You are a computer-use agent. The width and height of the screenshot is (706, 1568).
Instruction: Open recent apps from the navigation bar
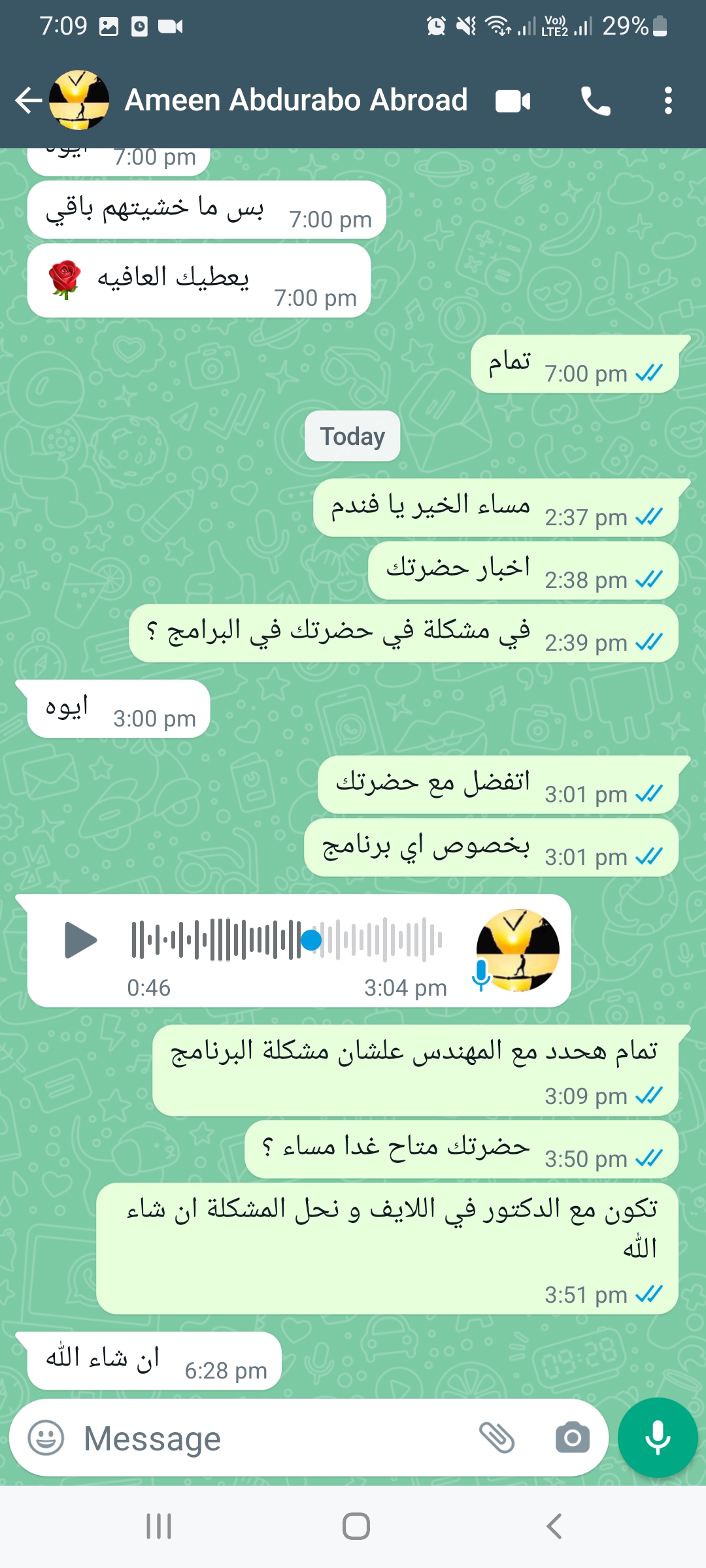coord(159,1526)
